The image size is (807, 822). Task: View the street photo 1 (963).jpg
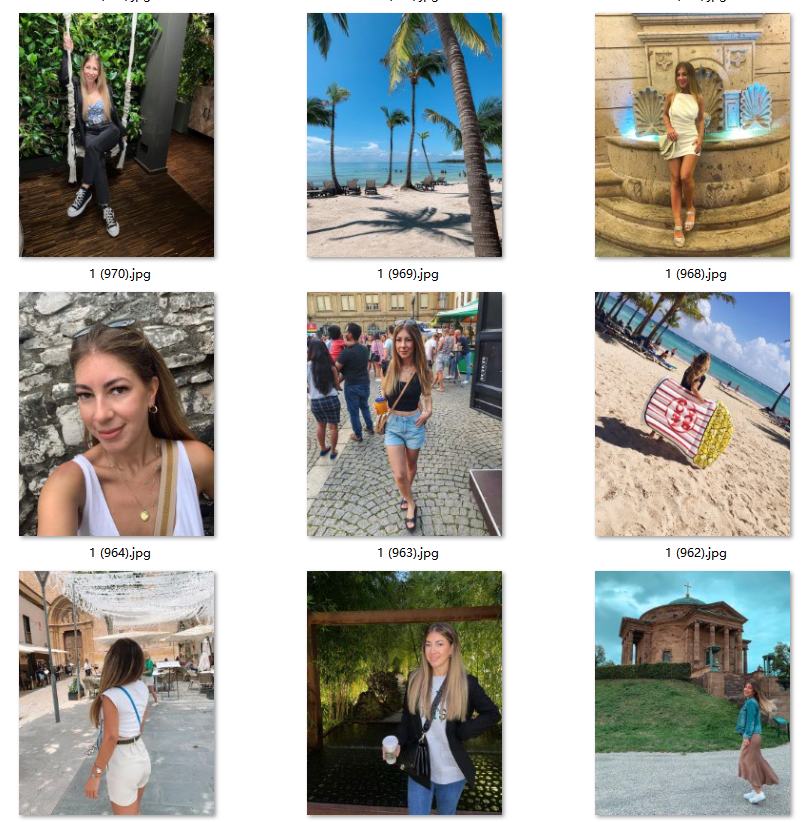tap(404, 414)
